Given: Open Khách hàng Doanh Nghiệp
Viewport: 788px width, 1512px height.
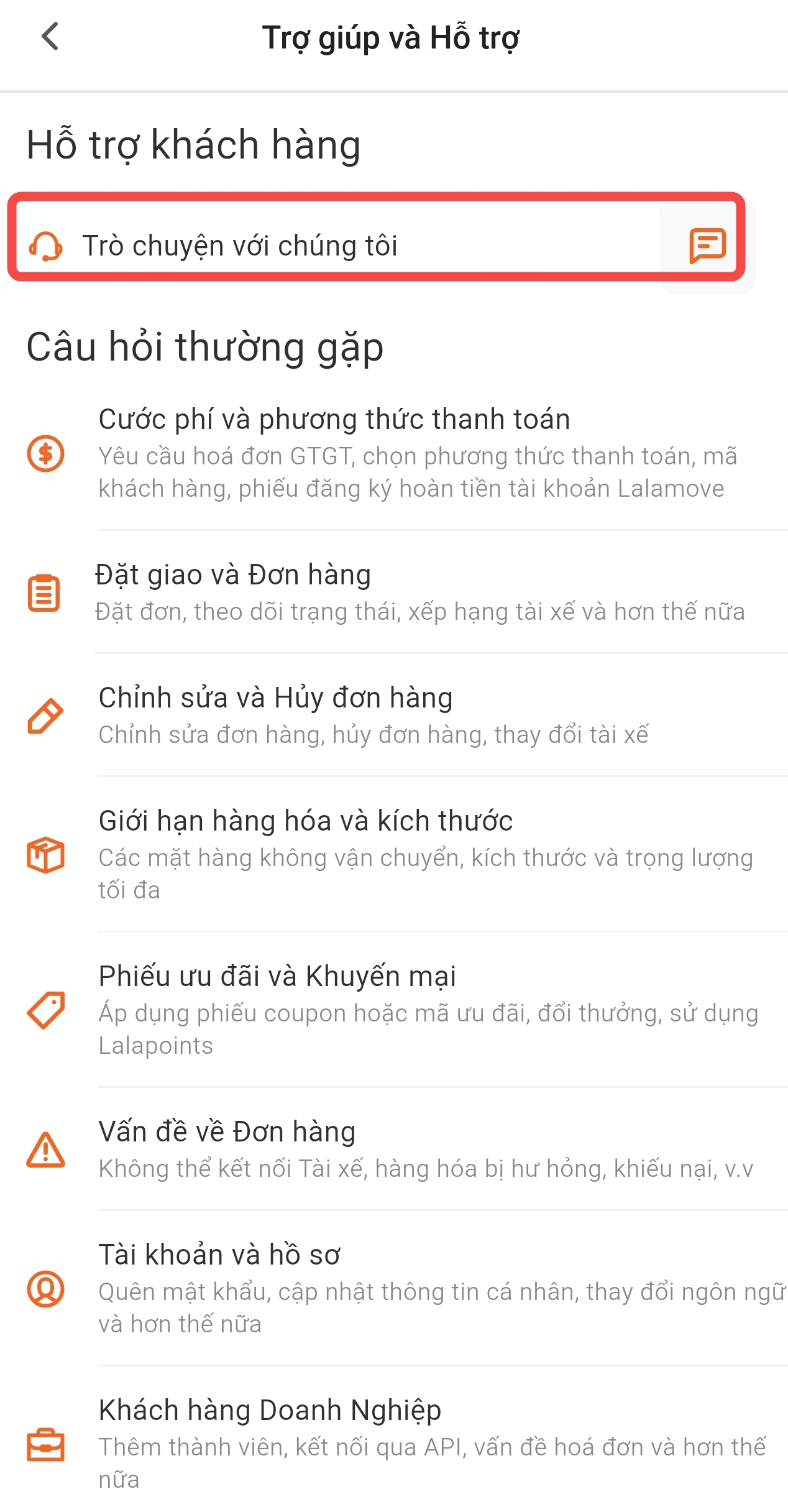Looking at the screenshot, I should tap(394, 1442).
